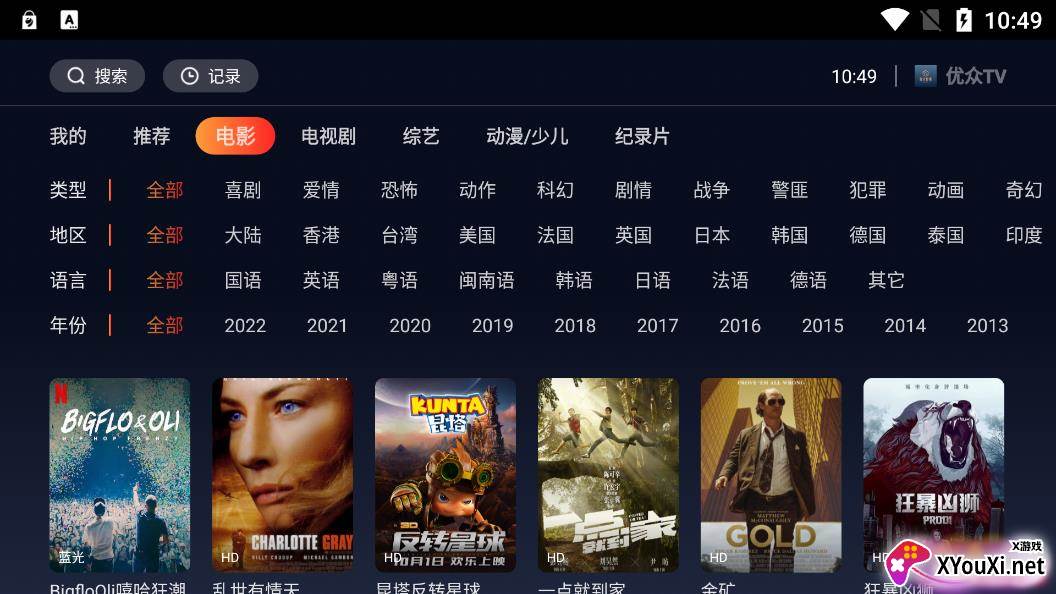Filter by language 粤语
1056x594 pixels.
tap(399, 281)
